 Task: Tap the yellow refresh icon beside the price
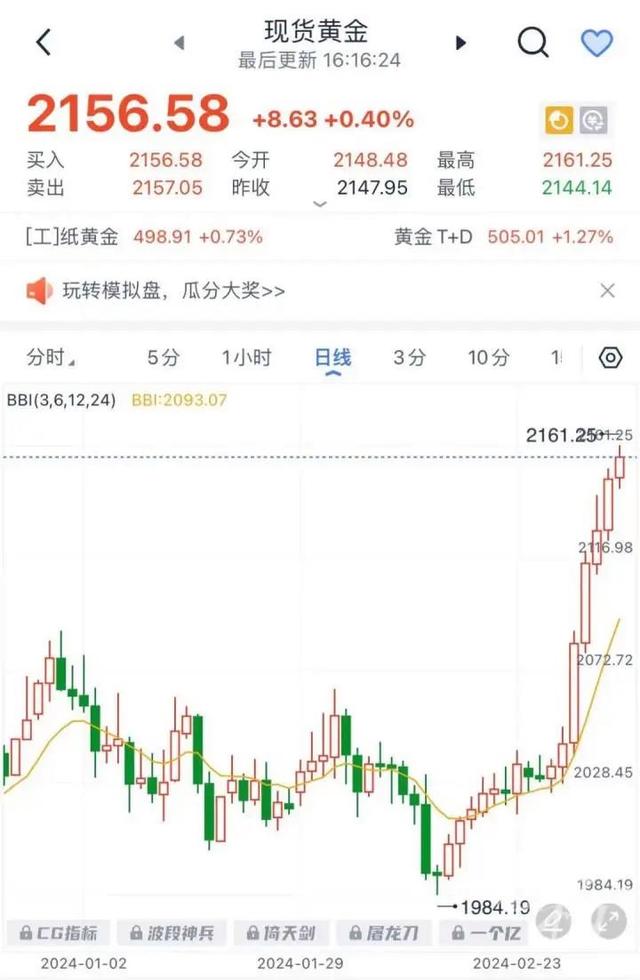pos(558,121)
